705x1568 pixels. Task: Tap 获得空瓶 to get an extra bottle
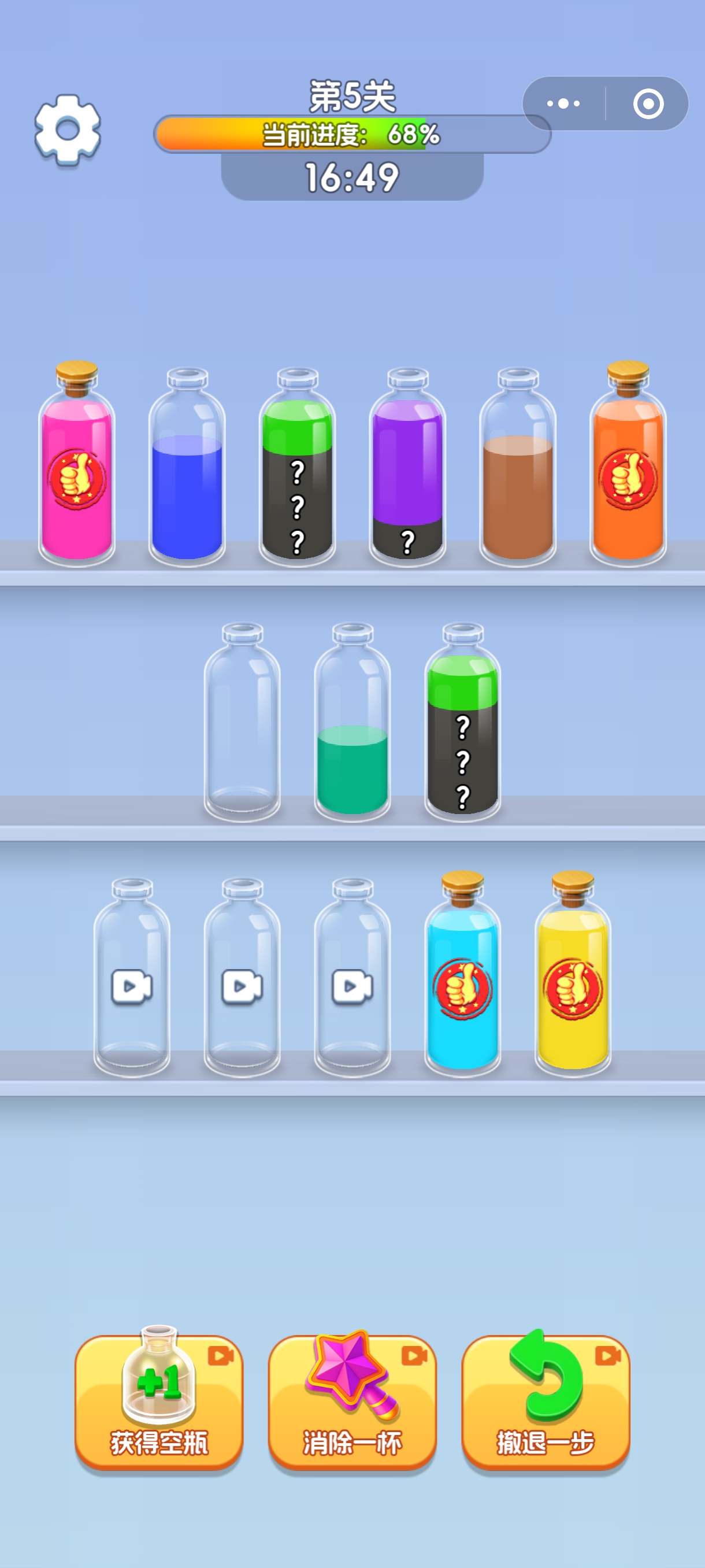coord(159,1400)
